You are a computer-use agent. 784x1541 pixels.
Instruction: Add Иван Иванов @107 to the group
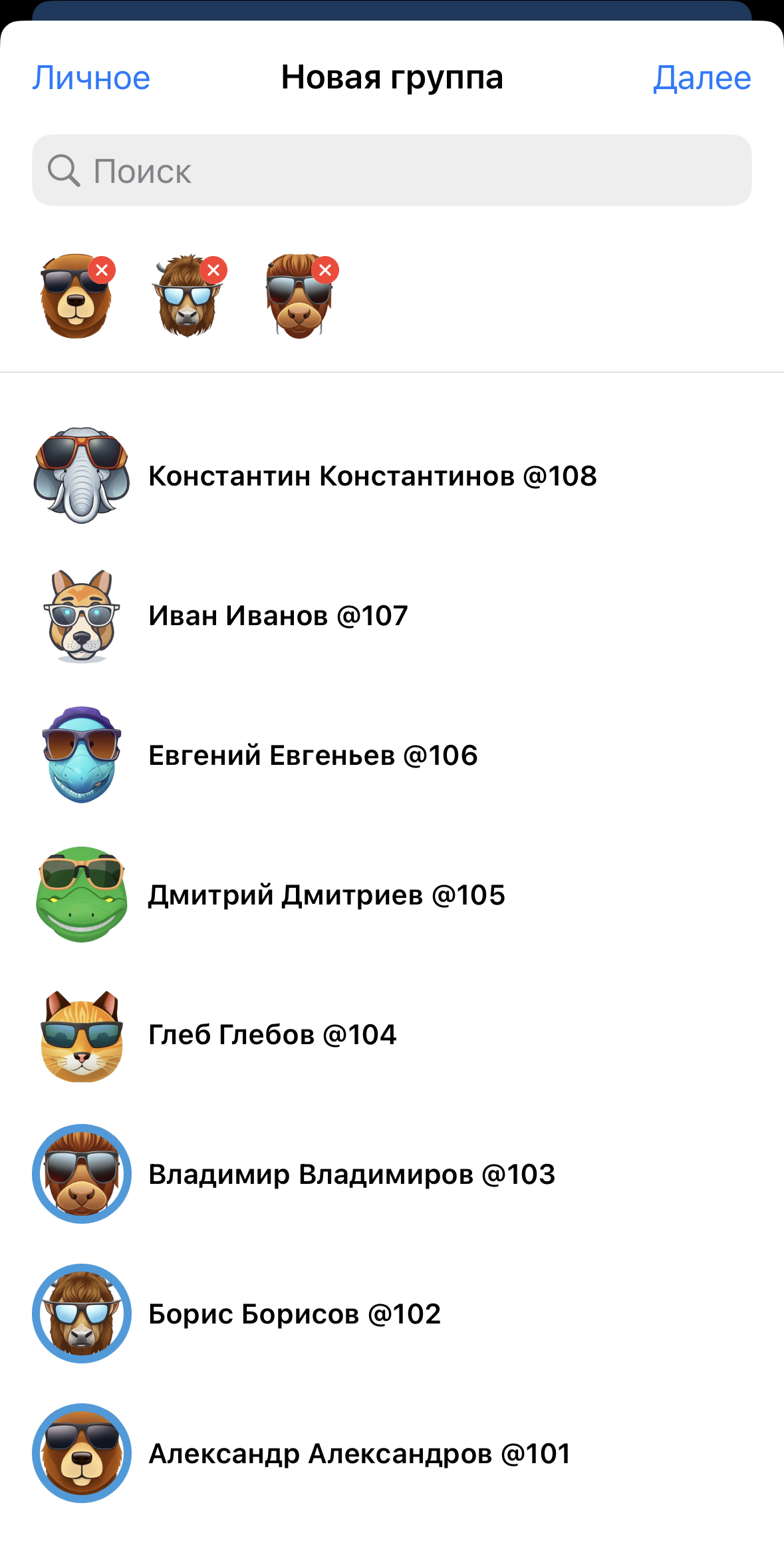coord(278,616)
